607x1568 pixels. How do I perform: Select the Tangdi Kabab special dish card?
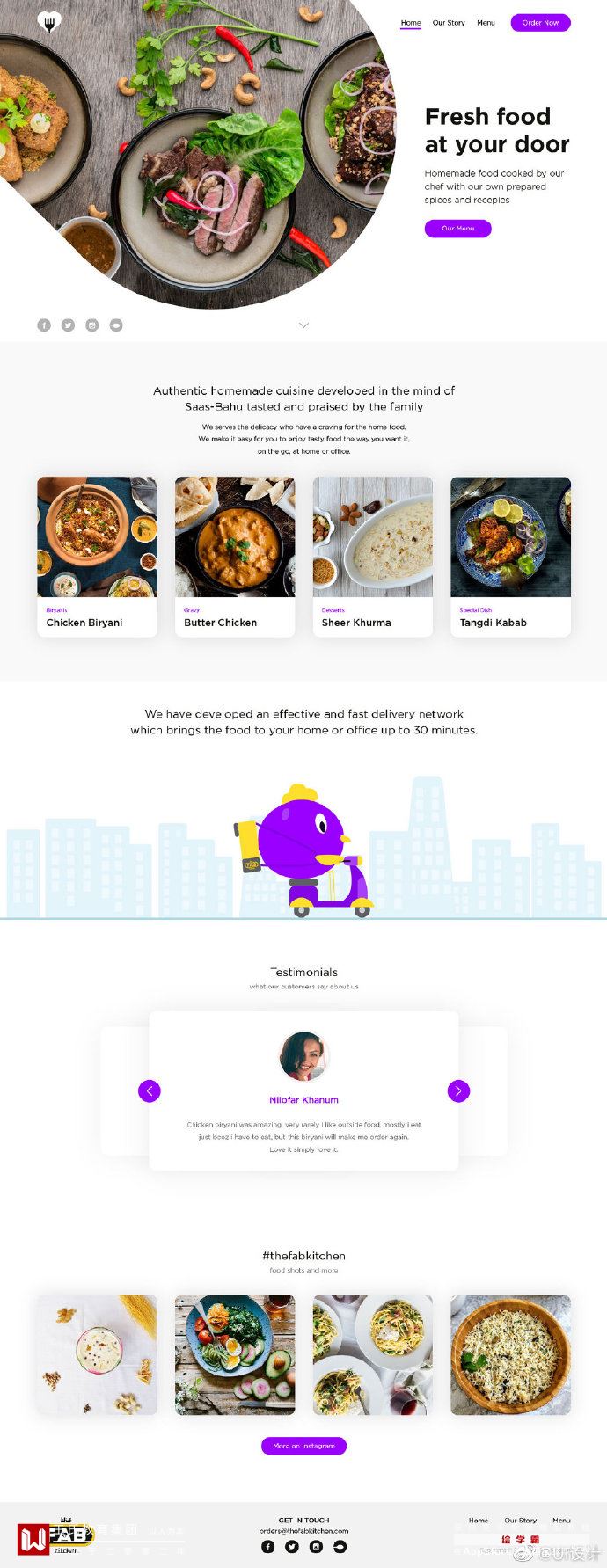pos(510,556)
